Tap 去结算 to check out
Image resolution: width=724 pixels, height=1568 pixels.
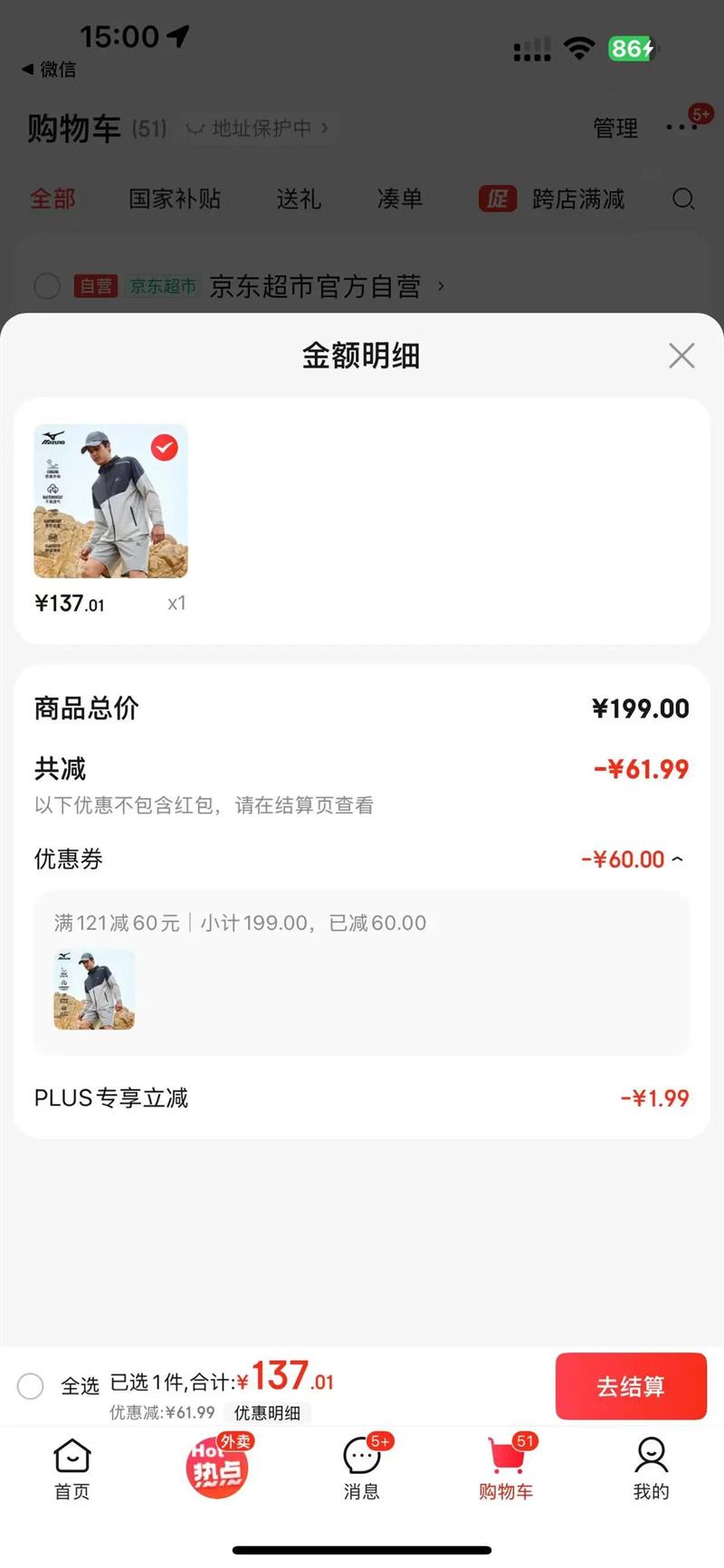click(631, 1386)
